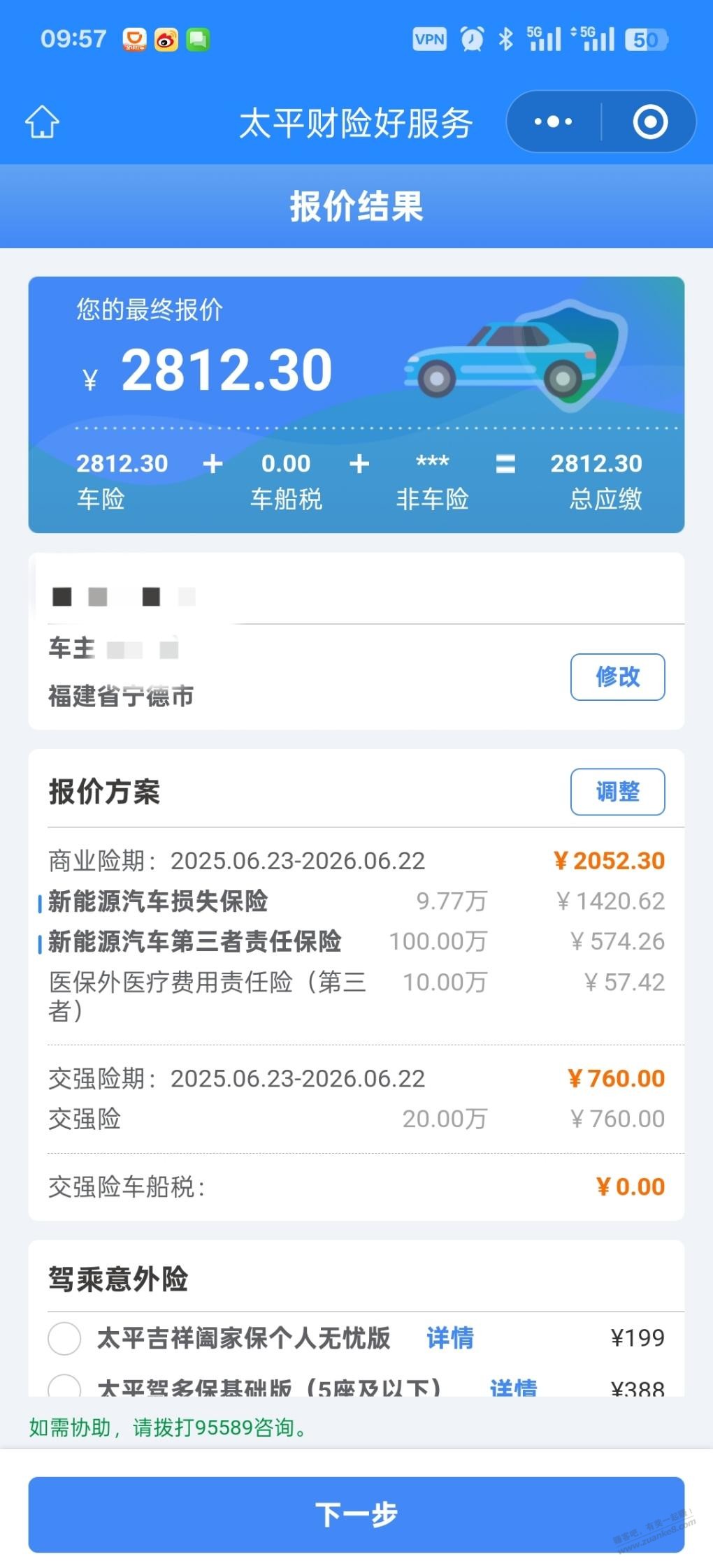Select 太平吉祥阖家保个人无忧版
Image resolution: width=713 pixels, height=1568 pixels.
(x=64, y=1338)
